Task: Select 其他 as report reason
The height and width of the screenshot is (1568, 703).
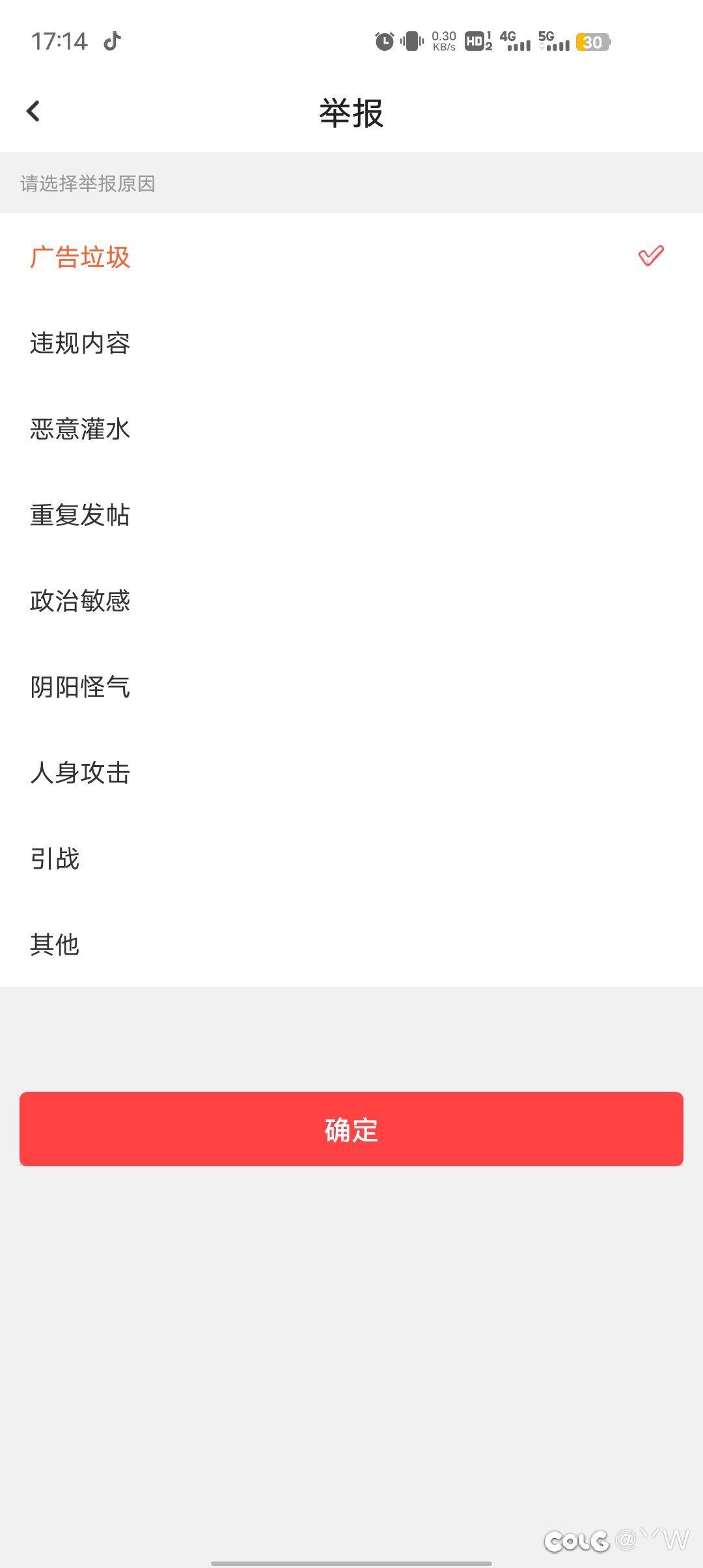Action: coord(351,944)
